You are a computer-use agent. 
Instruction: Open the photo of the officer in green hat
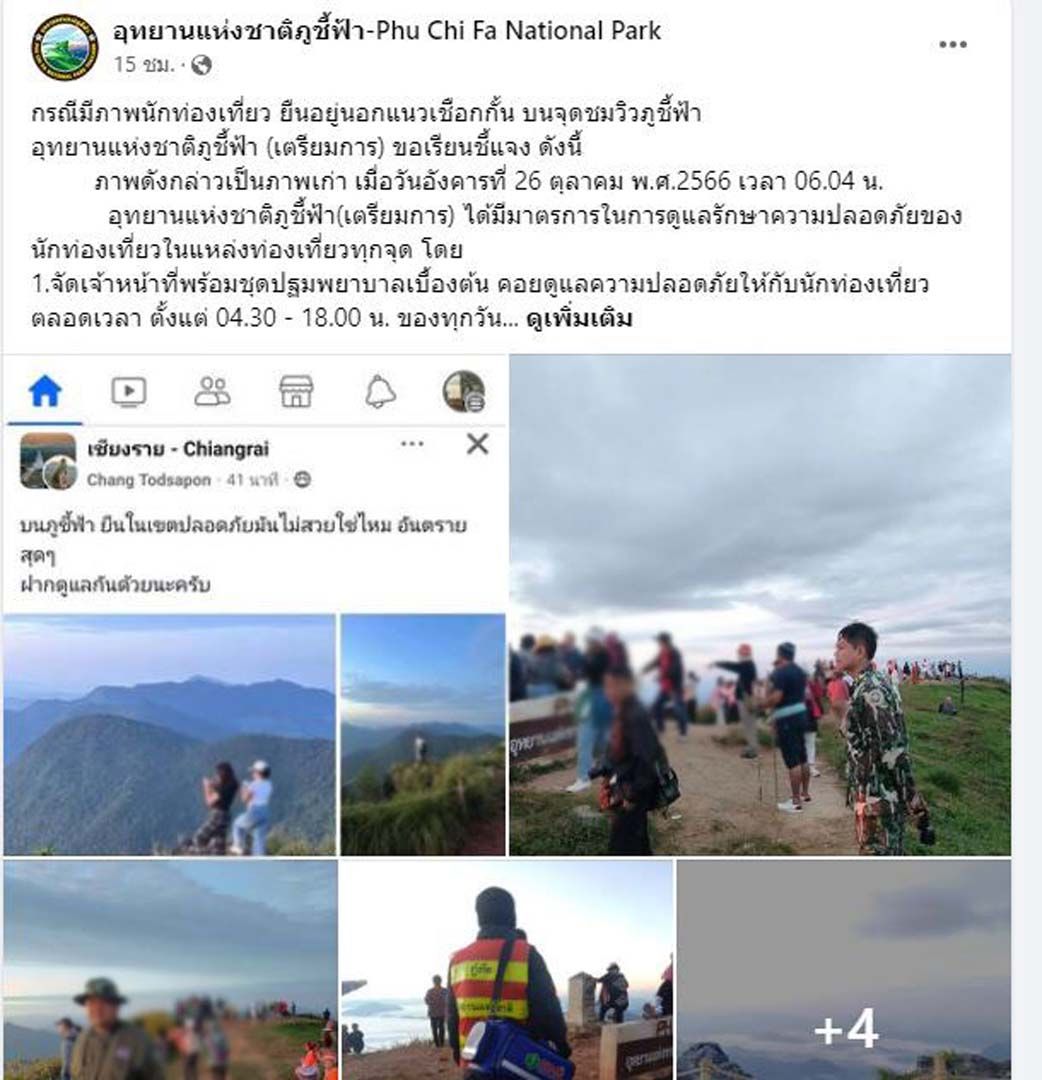[x=170, y=970]
